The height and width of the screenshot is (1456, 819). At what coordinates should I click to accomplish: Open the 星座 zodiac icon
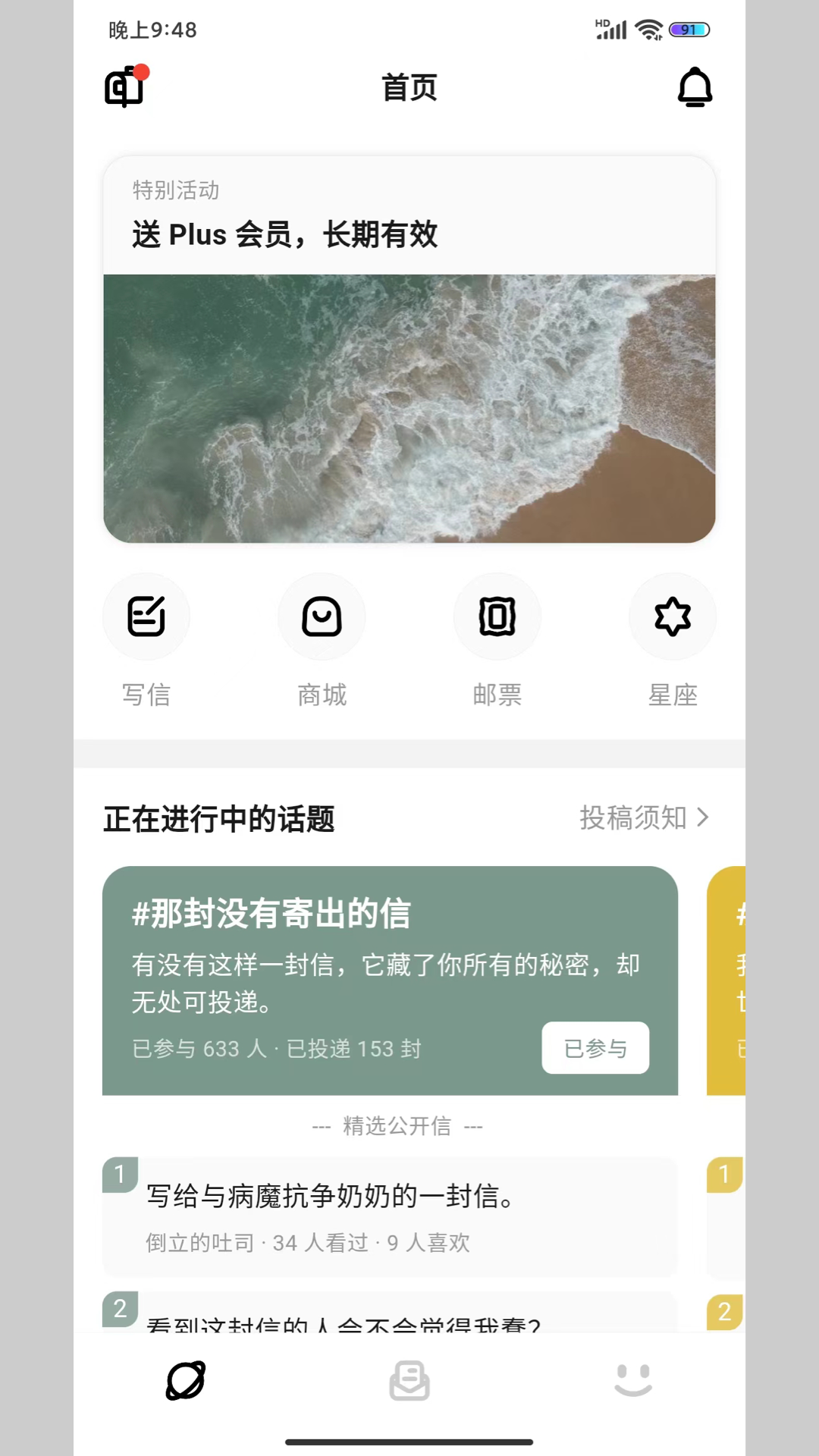pyautogui.click(x=673, y=617)
